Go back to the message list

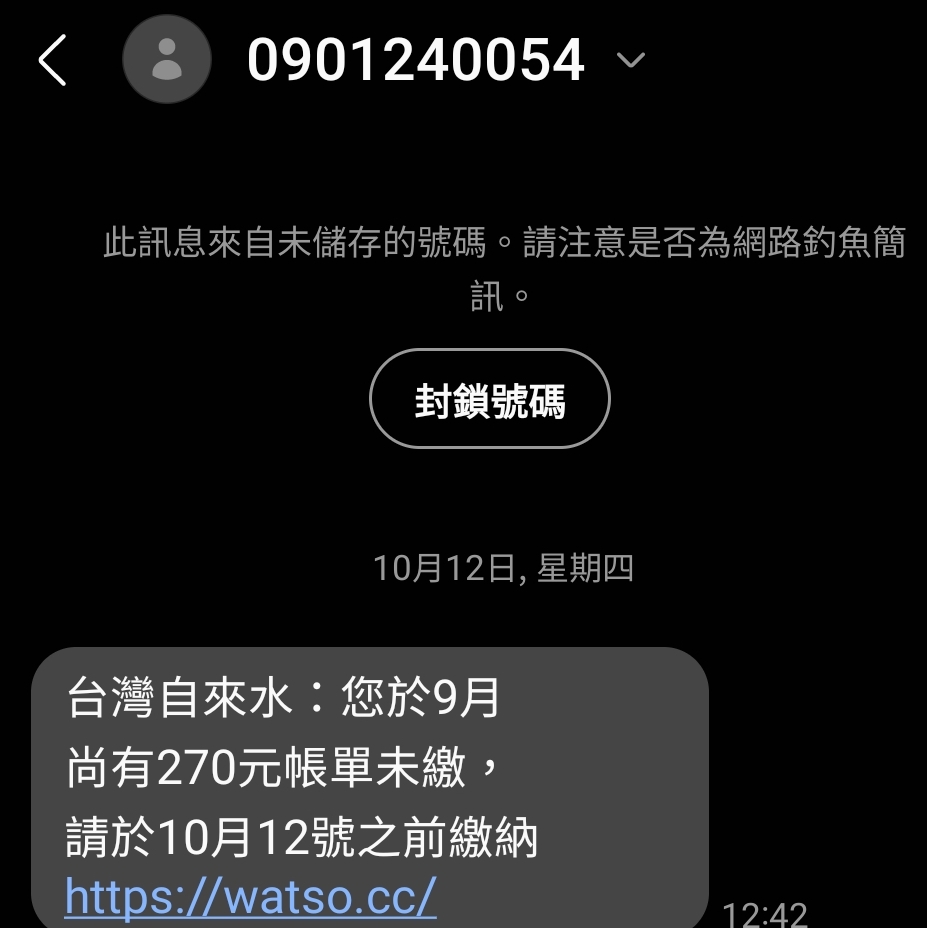(x=53, y=60)
